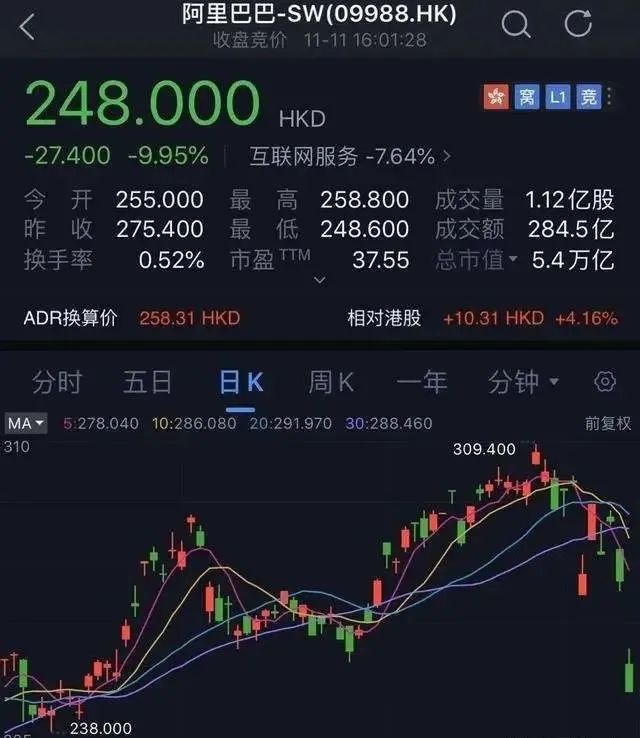Switch to the 分时 chart tab

(56, 382)
